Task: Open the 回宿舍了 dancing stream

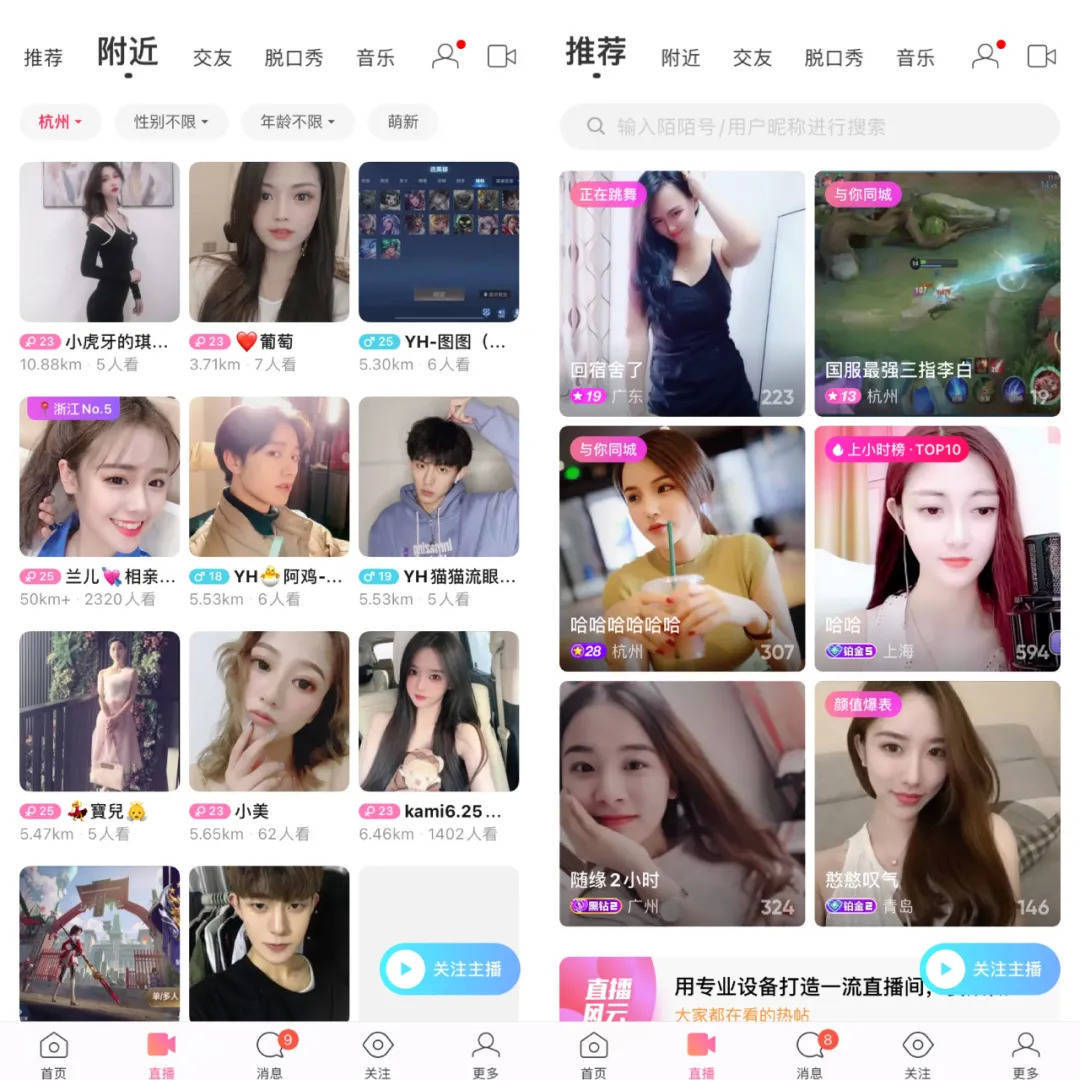Action: pos(682,293)
